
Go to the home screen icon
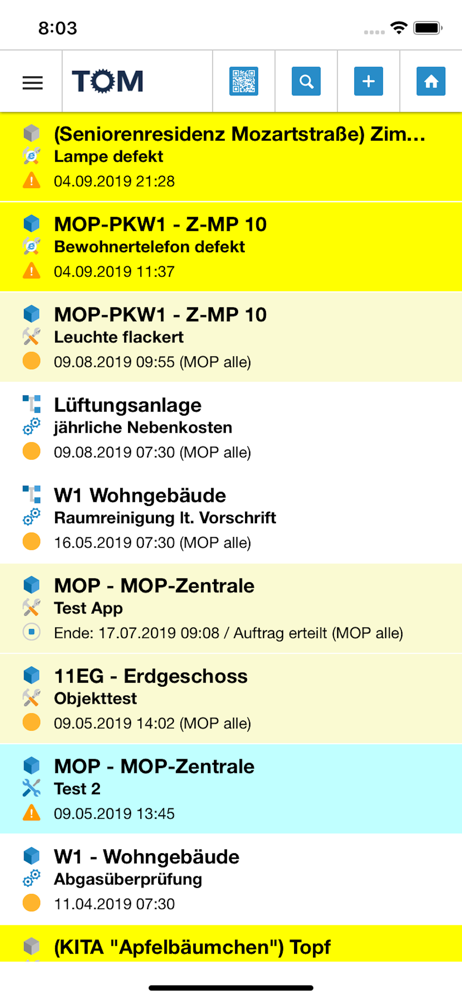(431, 82)
